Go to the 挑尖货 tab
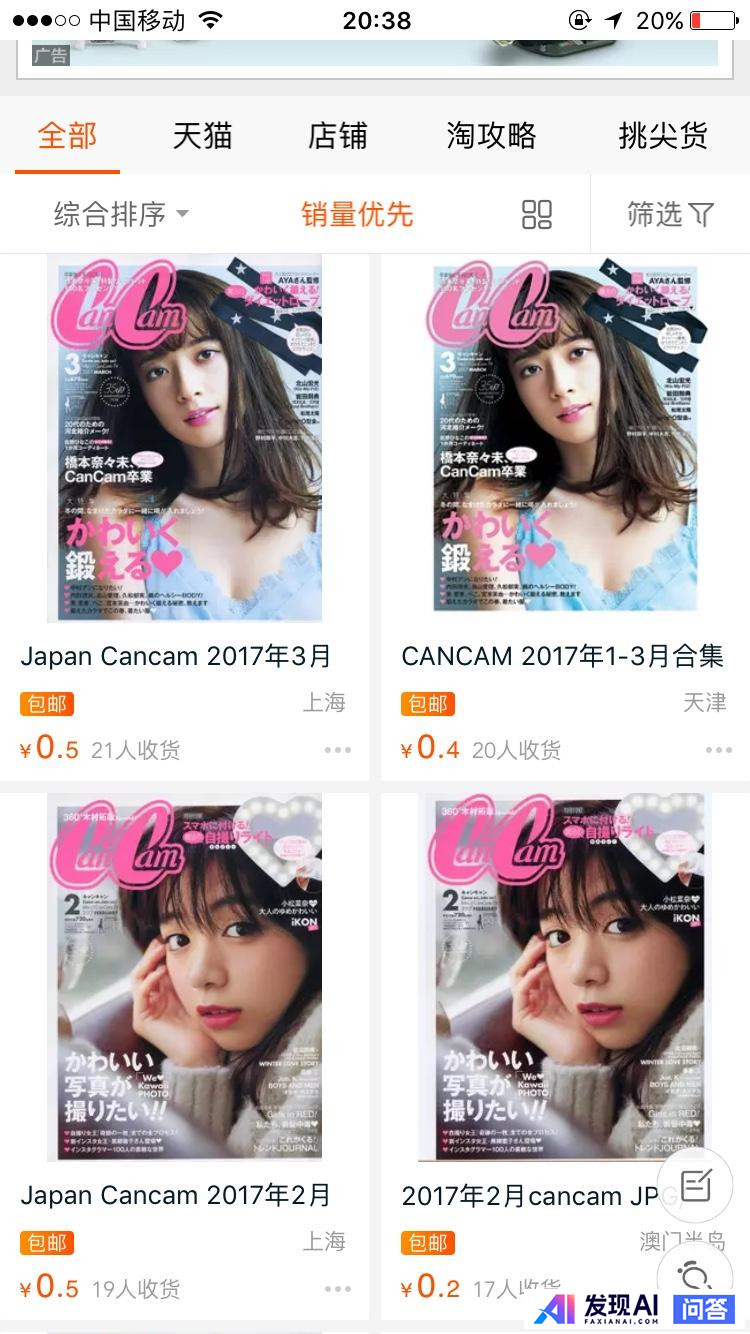The height and width of the screenshot is (1334, 750). point(663,136)
